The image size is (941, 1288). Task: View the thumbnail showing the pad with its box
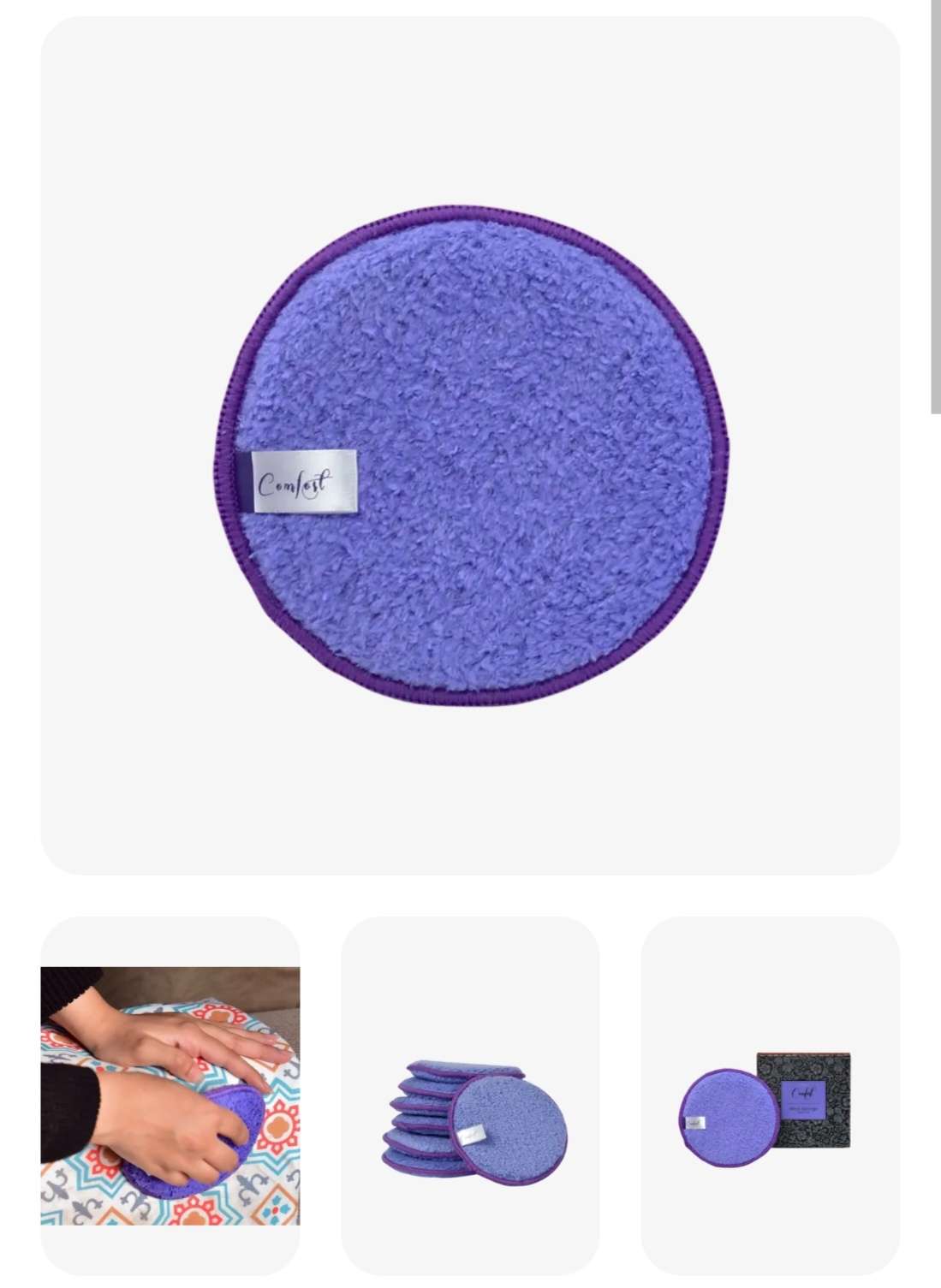point(770,1095)
